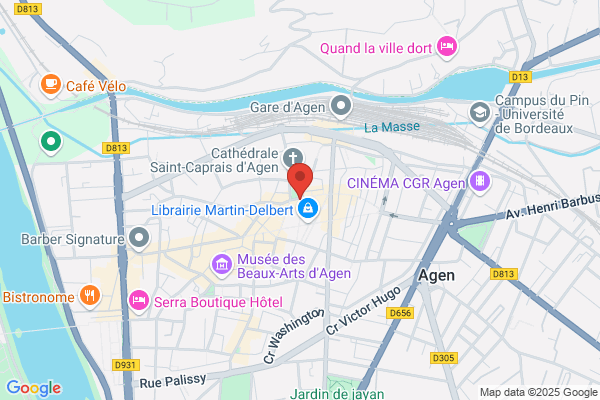Open Campus du Pin university marker

pyautogui.click(x=480, y=113)
